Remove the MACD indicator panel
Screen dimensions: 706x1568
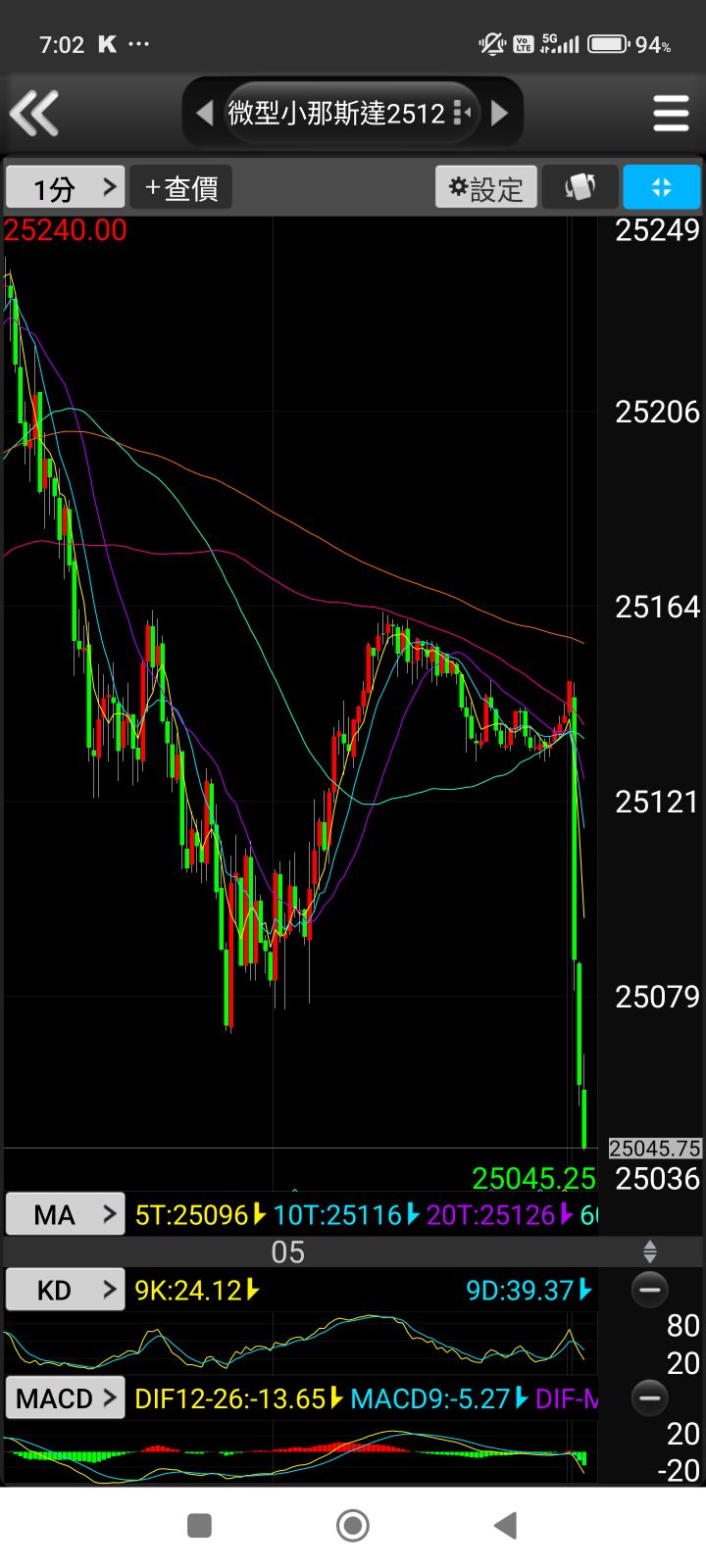[649, 1397]
